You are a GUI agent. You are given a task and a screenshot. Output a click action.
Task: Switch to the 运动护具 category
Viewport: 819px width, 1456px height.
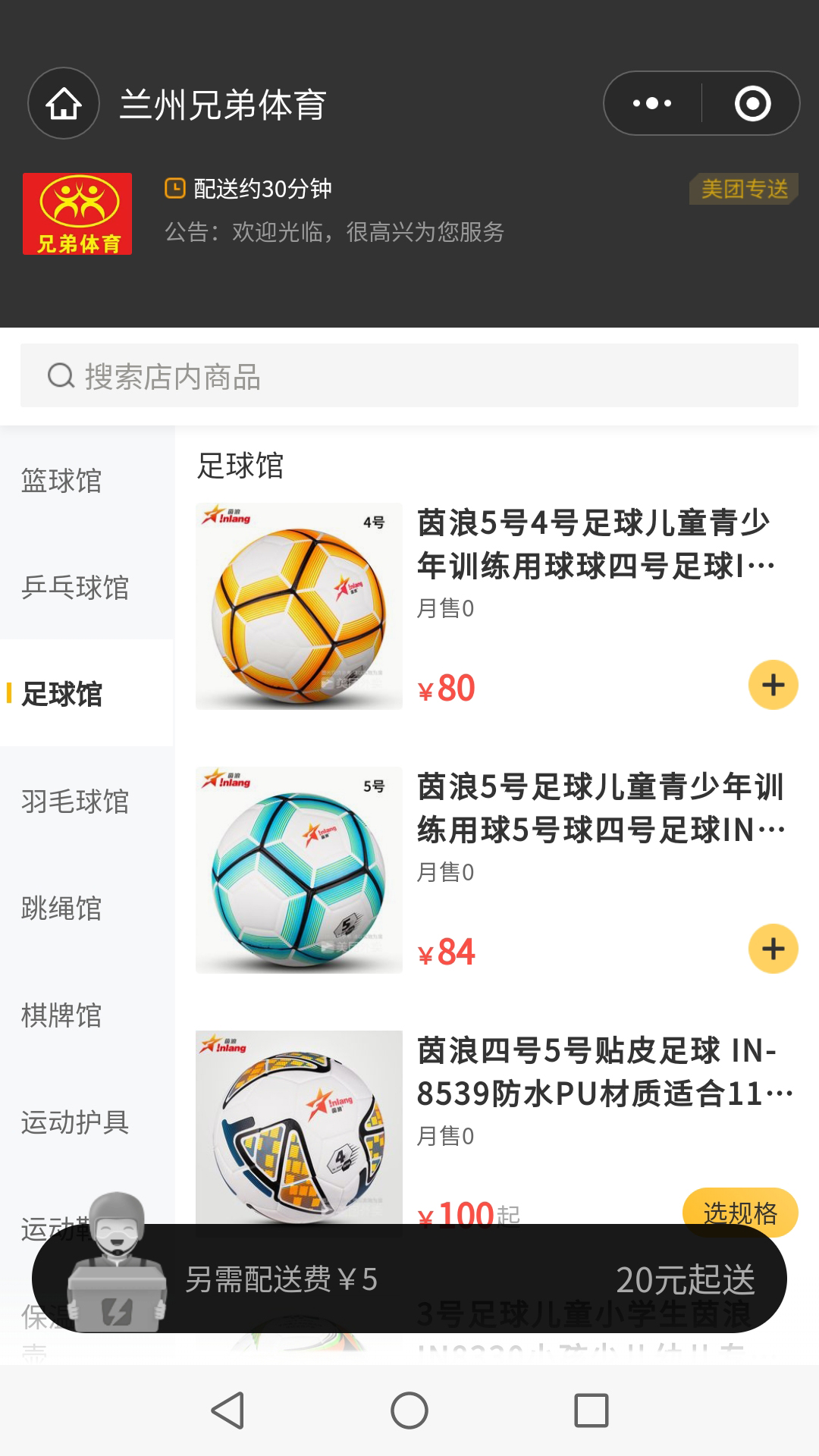coord(75,1122)
